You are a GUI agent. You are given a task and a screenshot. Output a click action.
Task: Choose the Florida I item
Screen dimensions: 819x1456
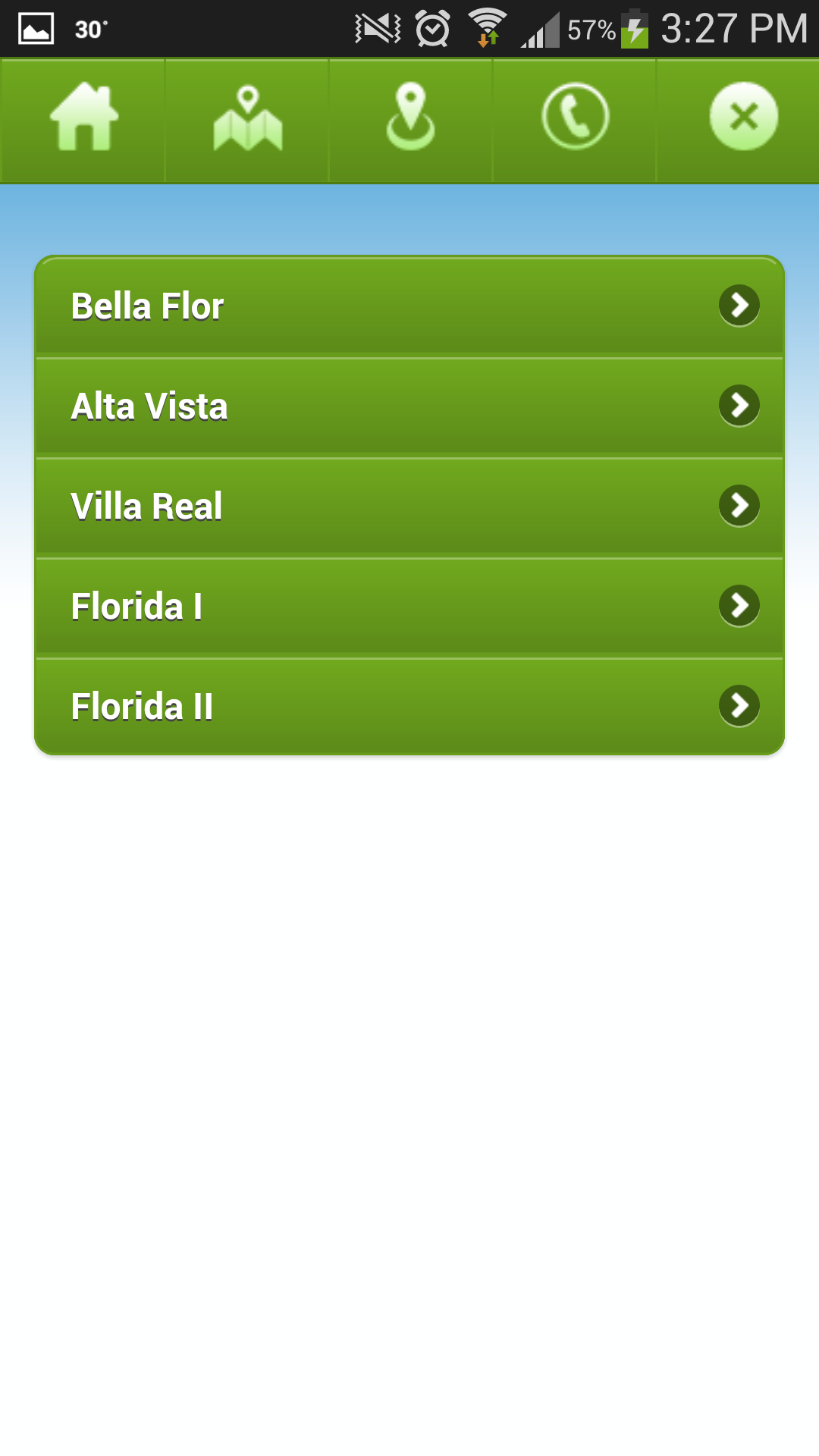(409, 607)
